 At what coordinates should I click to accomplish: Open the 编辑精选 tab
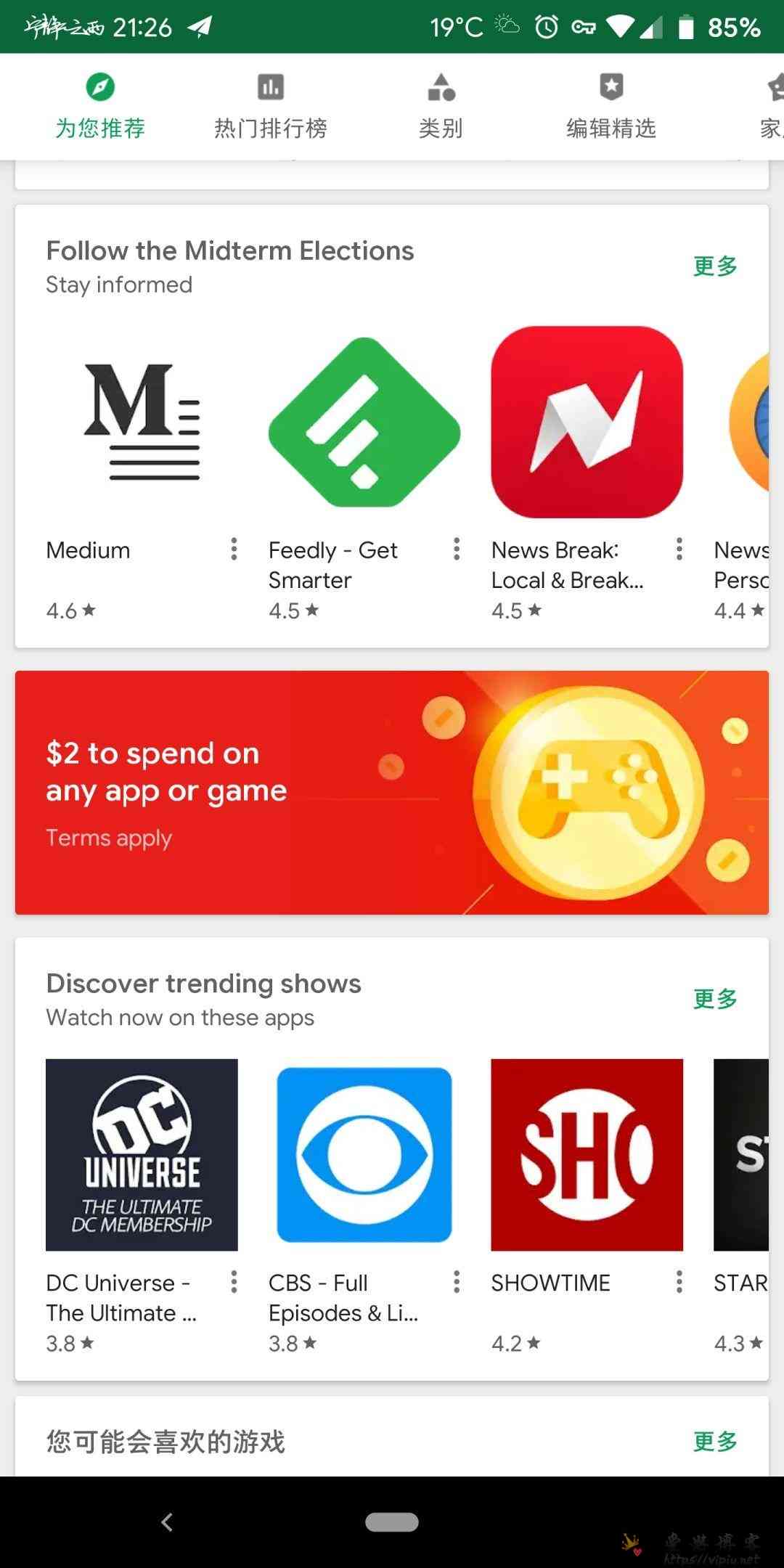coord(611,106)
